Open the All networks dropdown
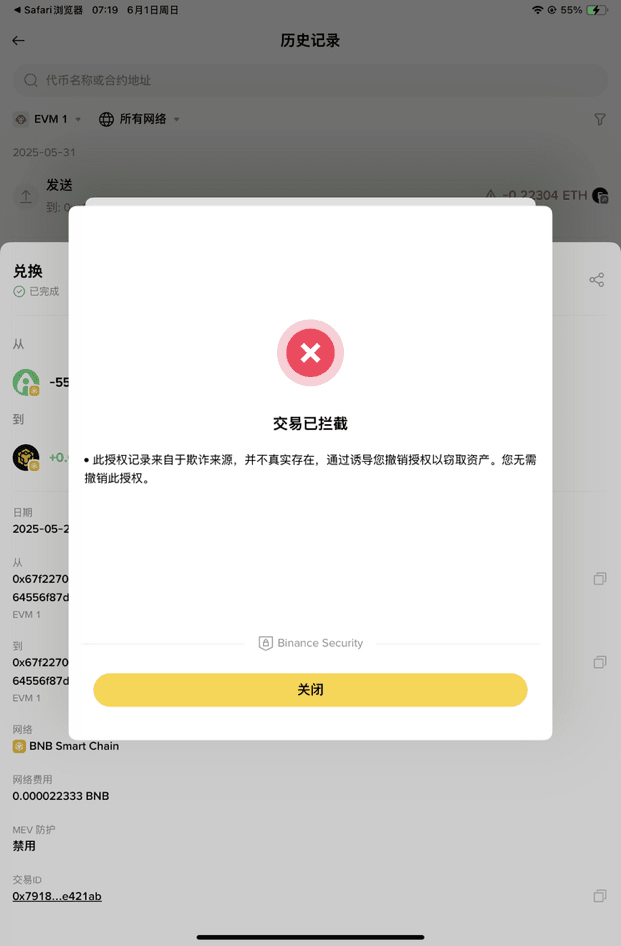The width and height of the screenshot is (621, 946). tap(139, 119)
